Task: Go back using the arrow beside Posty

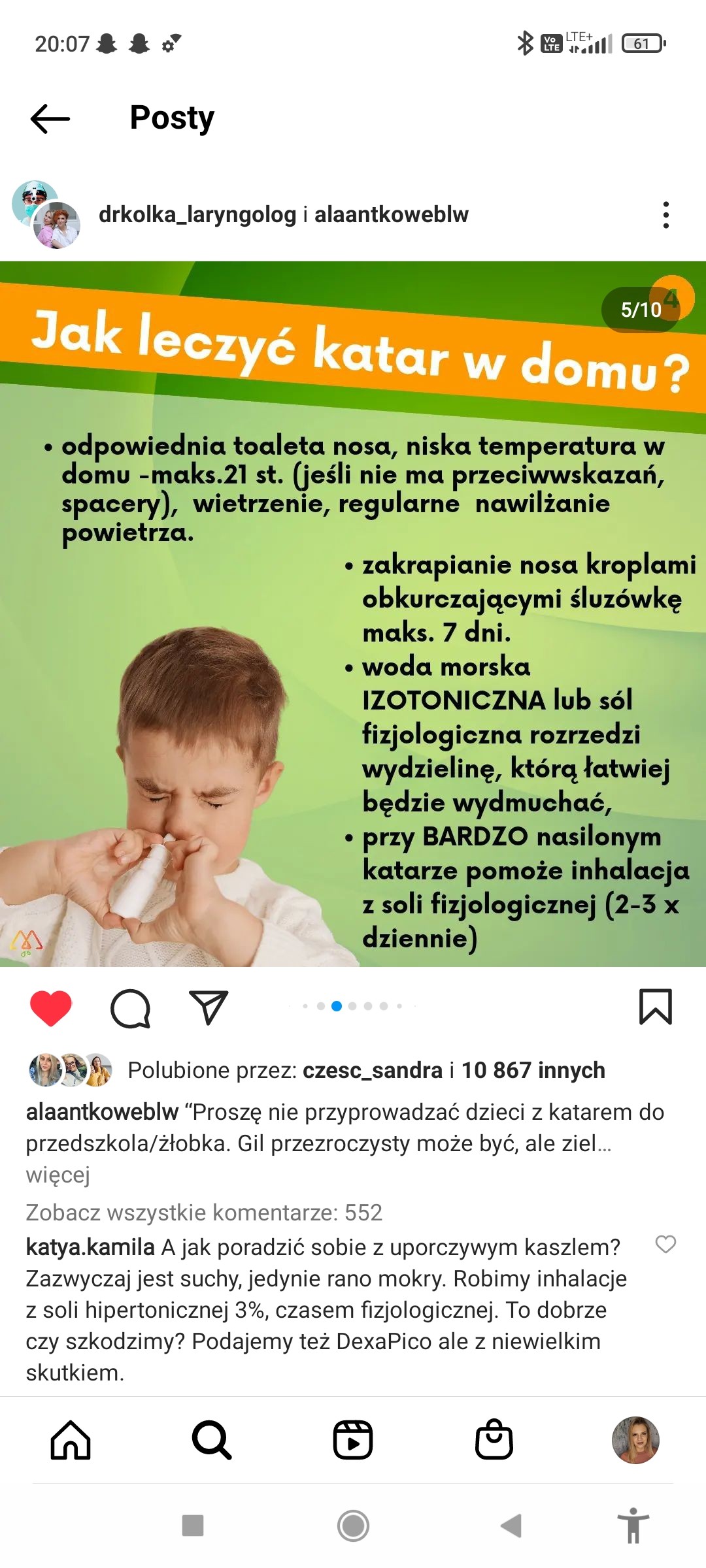Action: tap(50, 119)
